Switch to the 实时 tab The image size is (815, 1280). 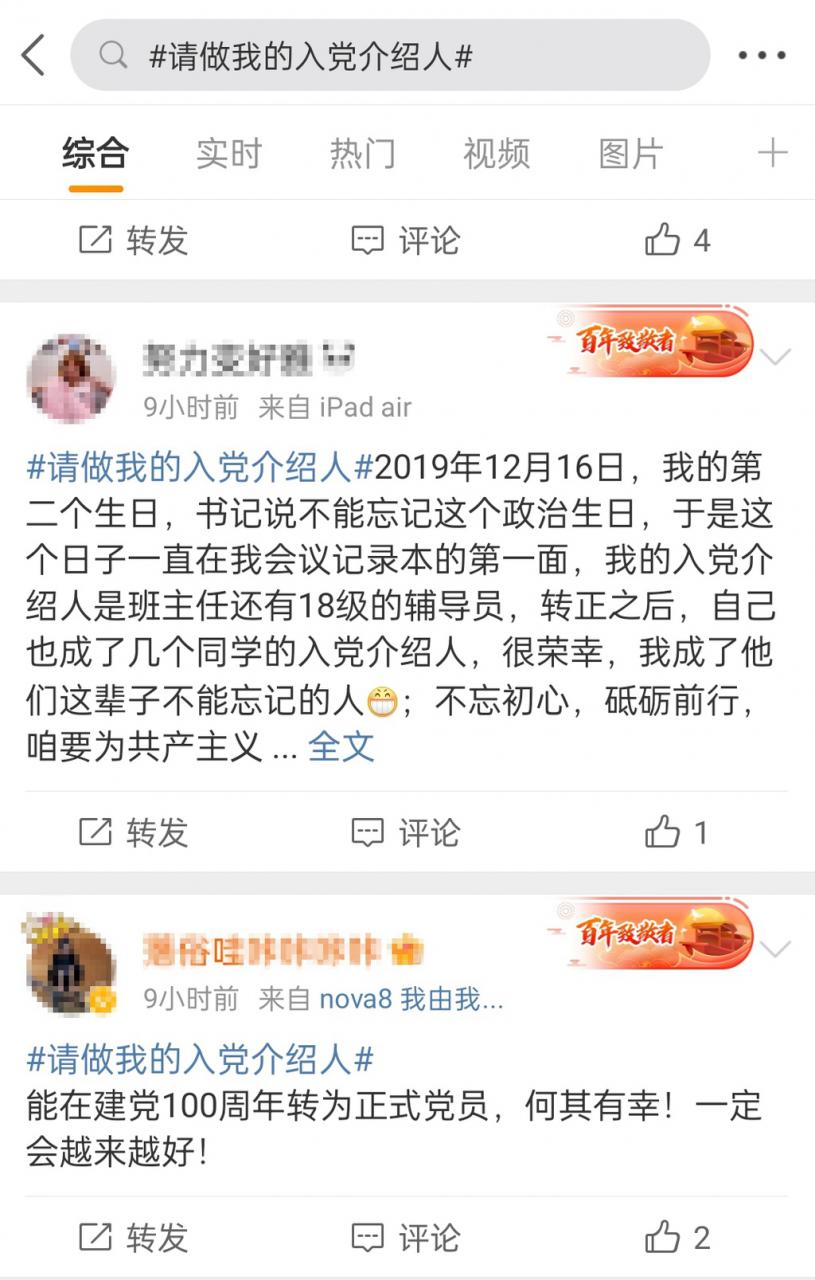point(228,154)
